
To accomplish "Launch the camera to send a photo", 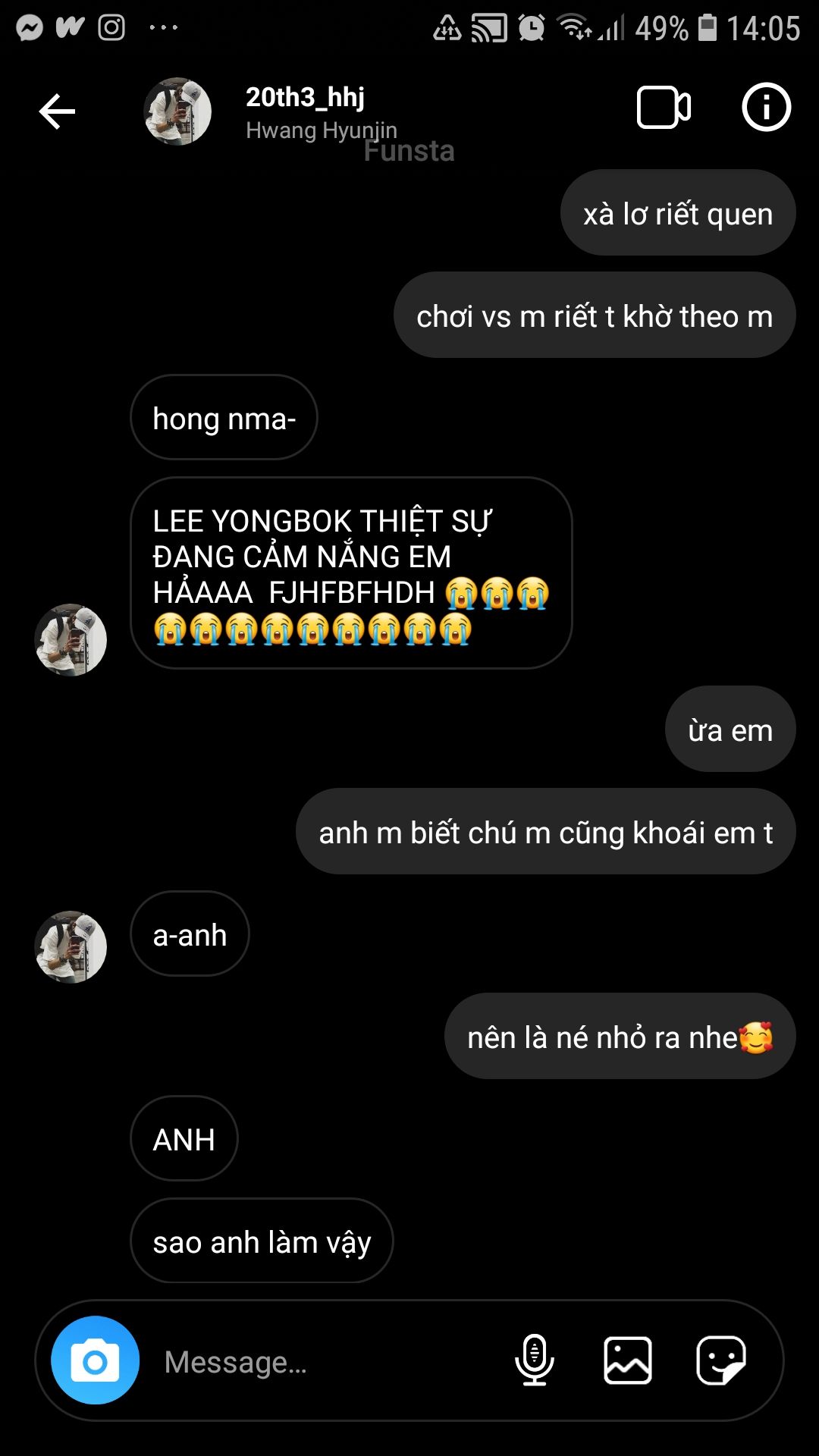I will pyautogui.click(x=95, y=1360).
